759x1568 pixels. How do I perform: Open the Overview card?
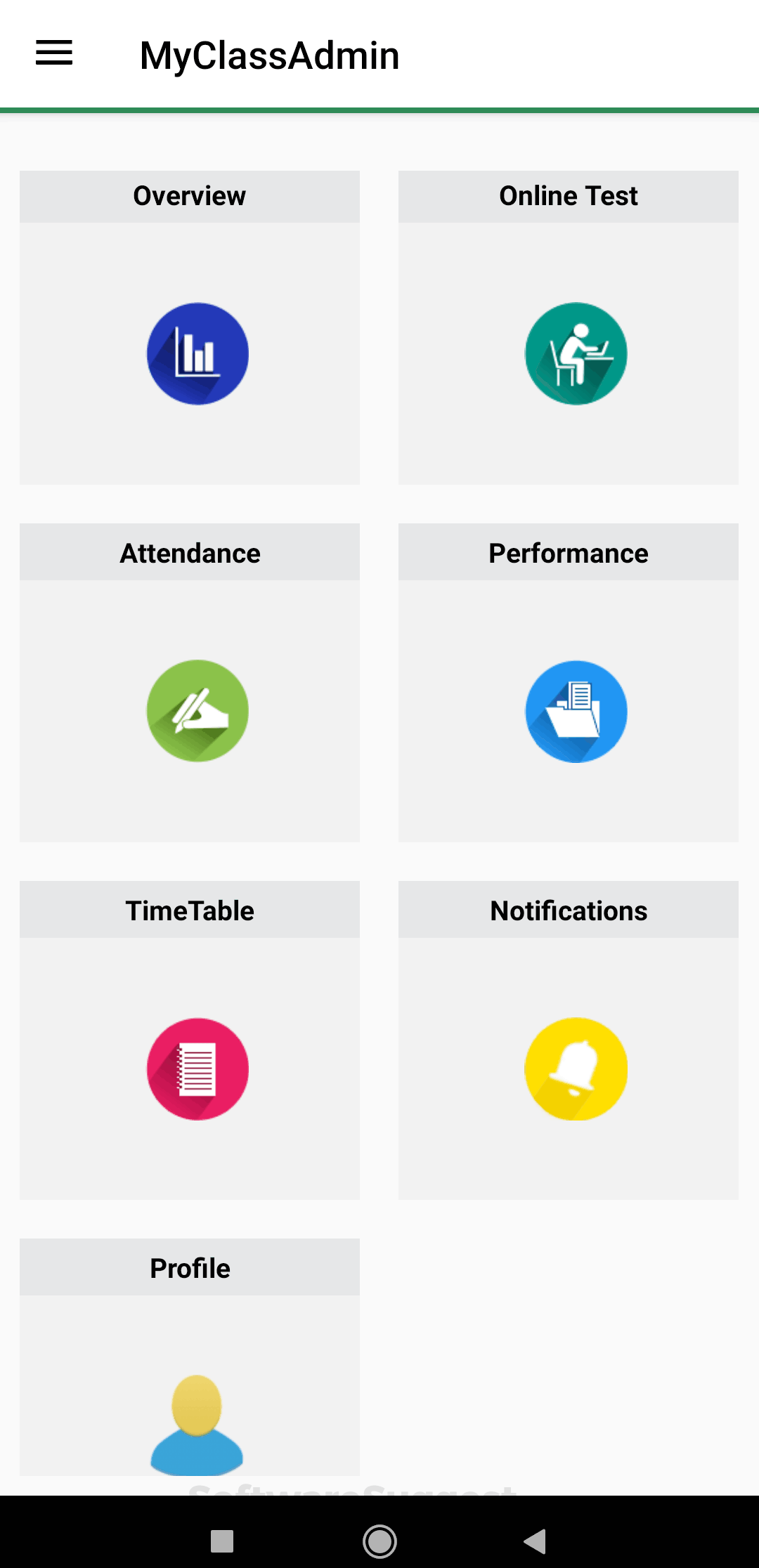[190, 327]
